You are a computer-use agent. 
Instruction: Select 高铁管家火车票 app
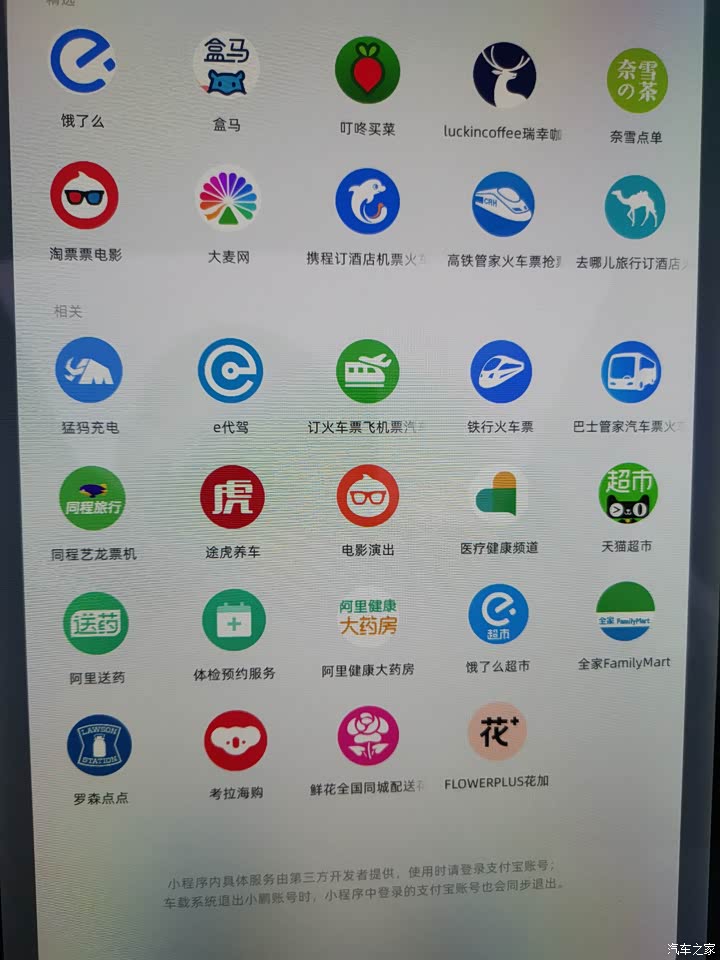pyautogui.click(x=503, y=204)
